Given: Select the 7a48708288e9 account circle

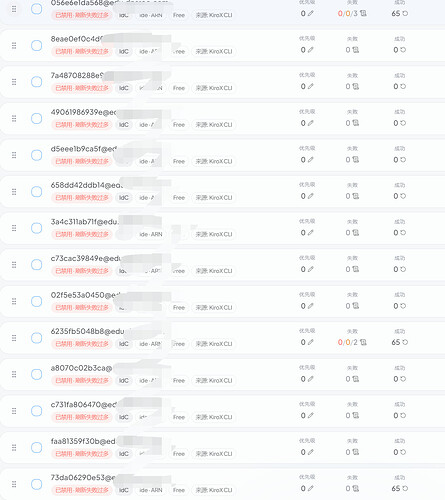Looking at the screenshot, I should (36, 82).
